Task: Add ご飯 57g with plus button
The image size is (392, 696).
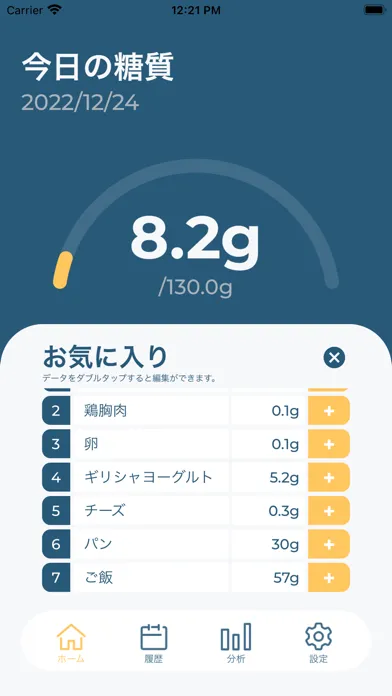Action: pos(329,577)
